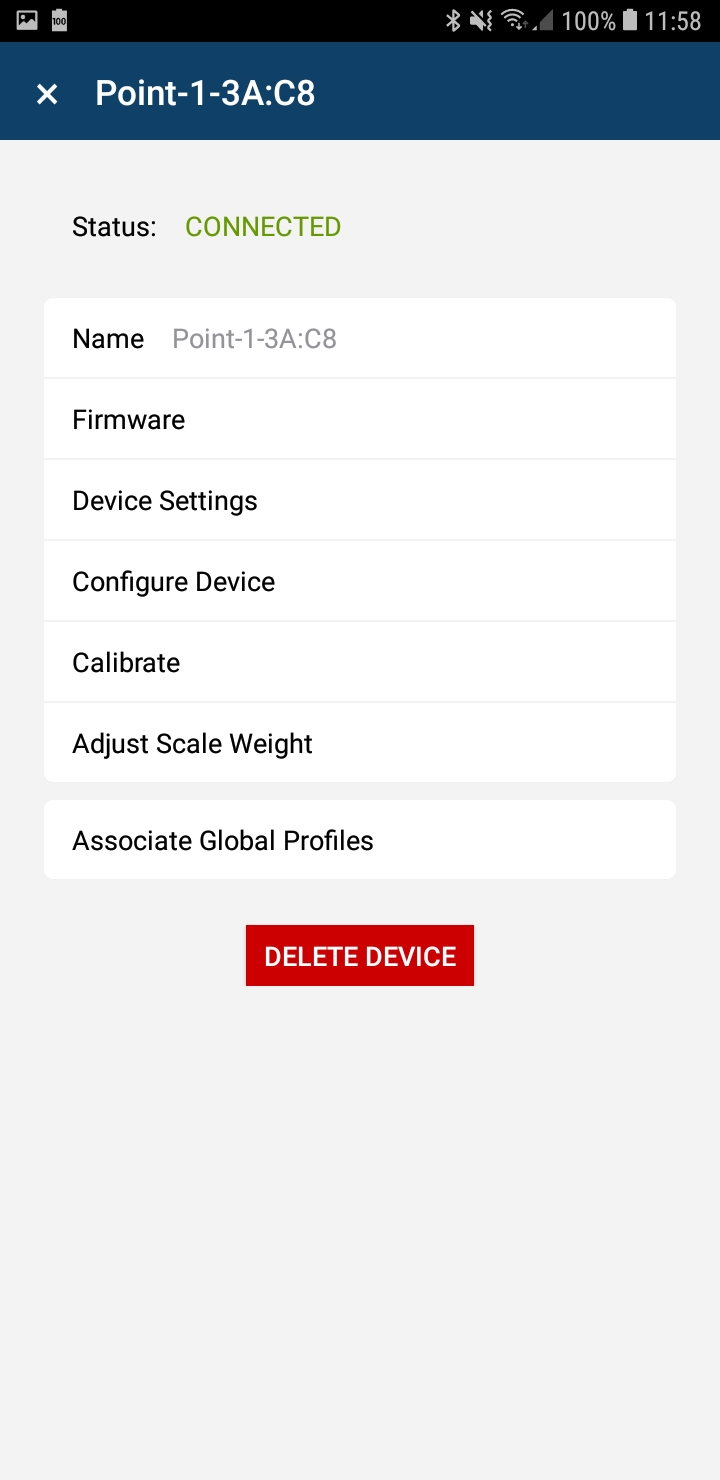
Task: Select the Calibrate option
Action: tap(360, 663)
